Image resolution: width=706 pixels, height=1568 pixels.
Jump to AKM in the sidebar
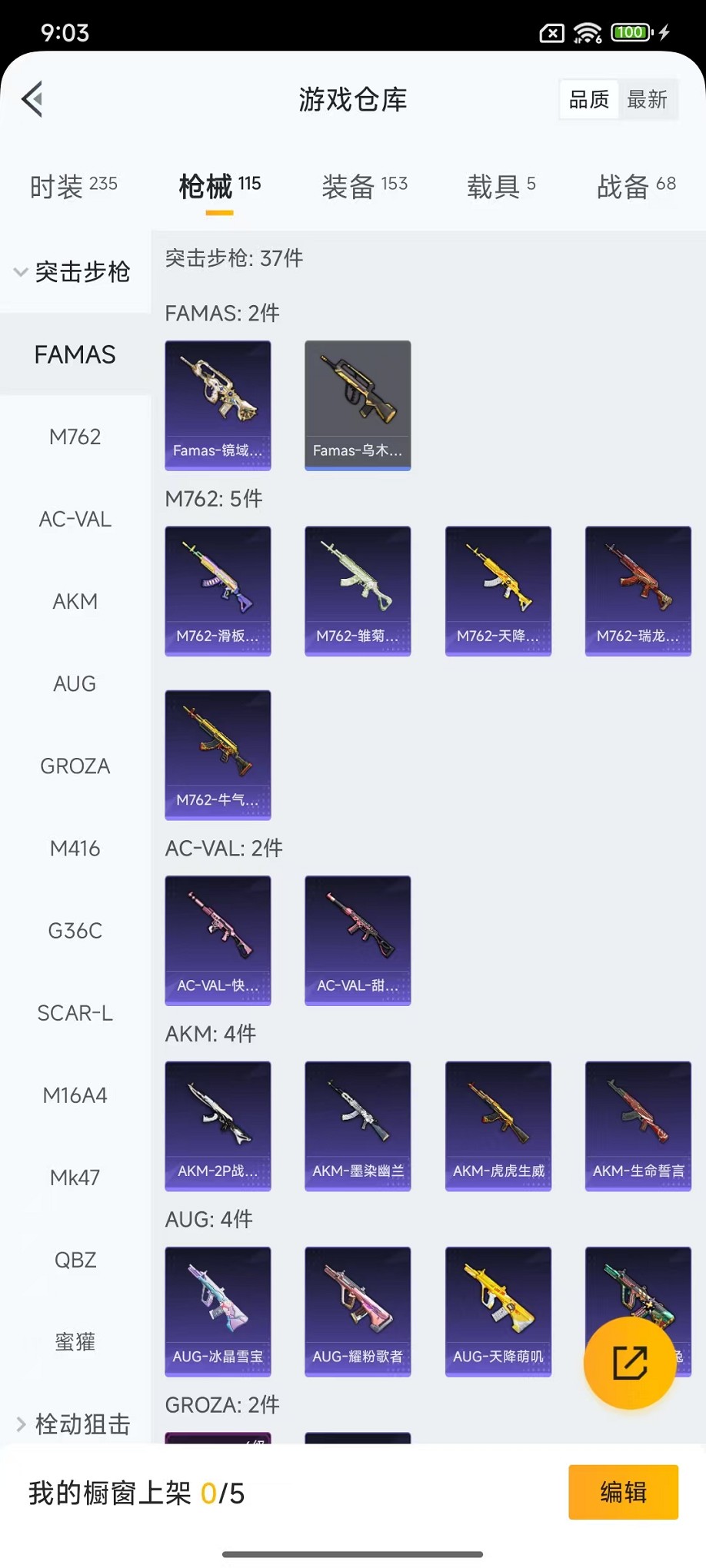click(x=75, y=601)
